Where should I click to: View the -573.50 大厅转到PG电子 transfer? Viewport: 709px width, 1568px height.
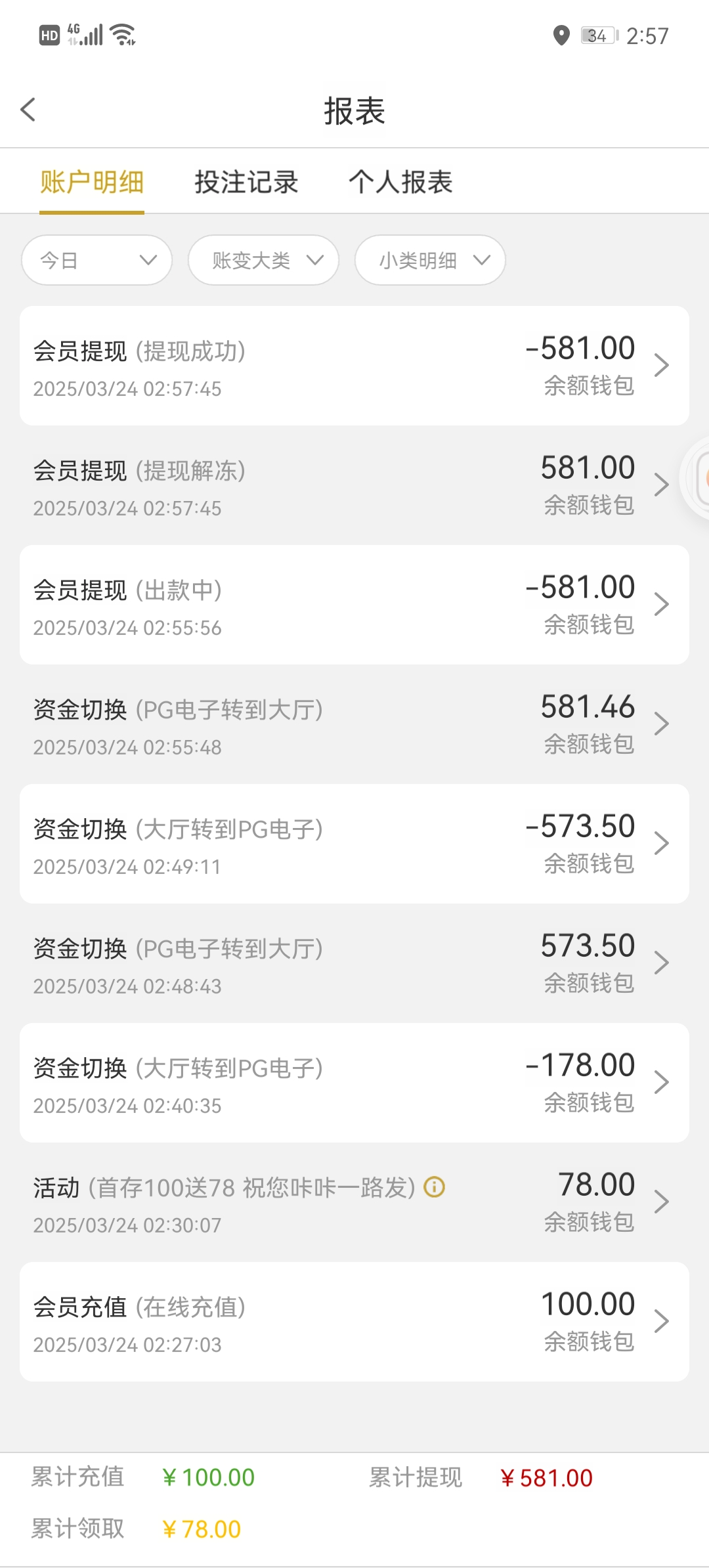[x=354, y=844]
